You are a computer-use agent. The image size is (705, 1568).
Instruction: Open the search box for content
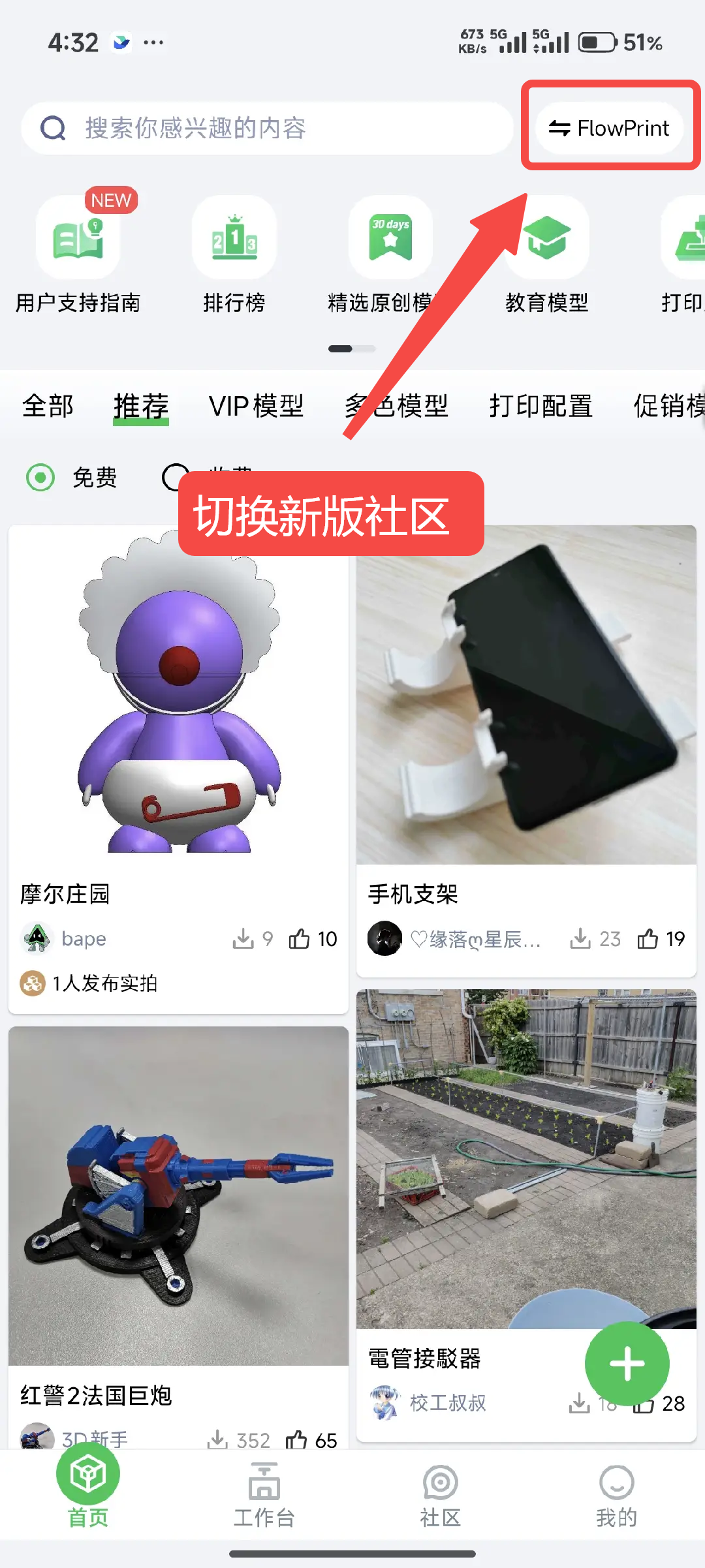pyautogui.click(x=268, y=128)
